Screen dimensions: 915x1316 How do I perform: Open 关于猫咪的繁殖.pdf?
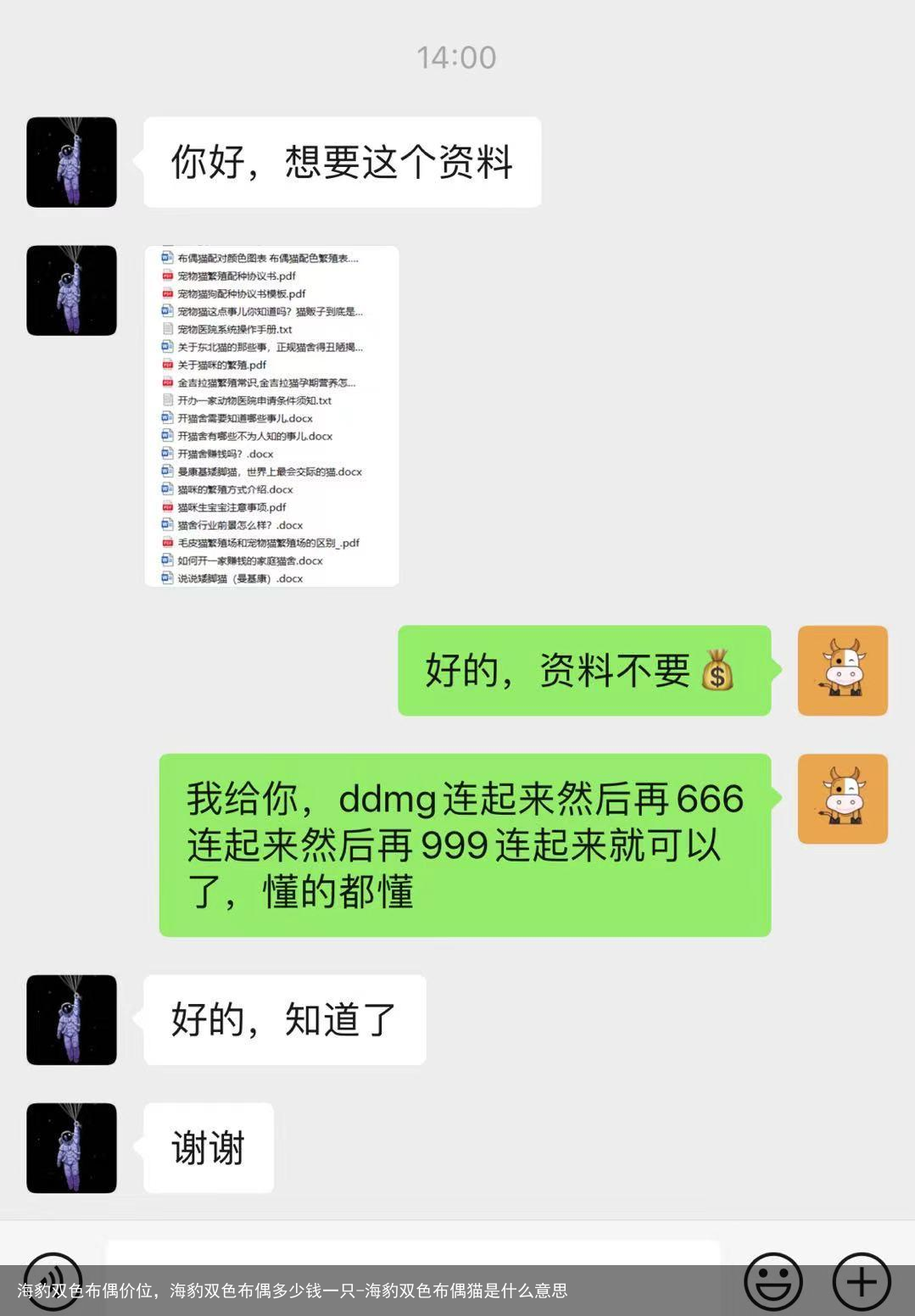[220, 365]
